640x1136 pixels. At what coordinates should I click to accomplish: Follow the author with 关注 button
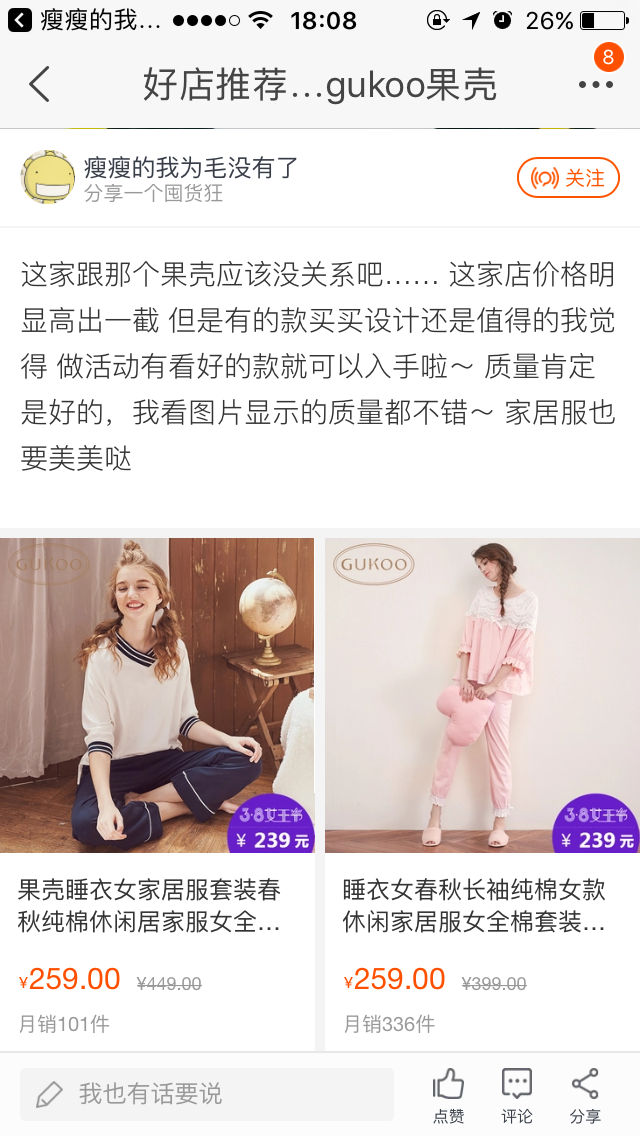[568, 178]
